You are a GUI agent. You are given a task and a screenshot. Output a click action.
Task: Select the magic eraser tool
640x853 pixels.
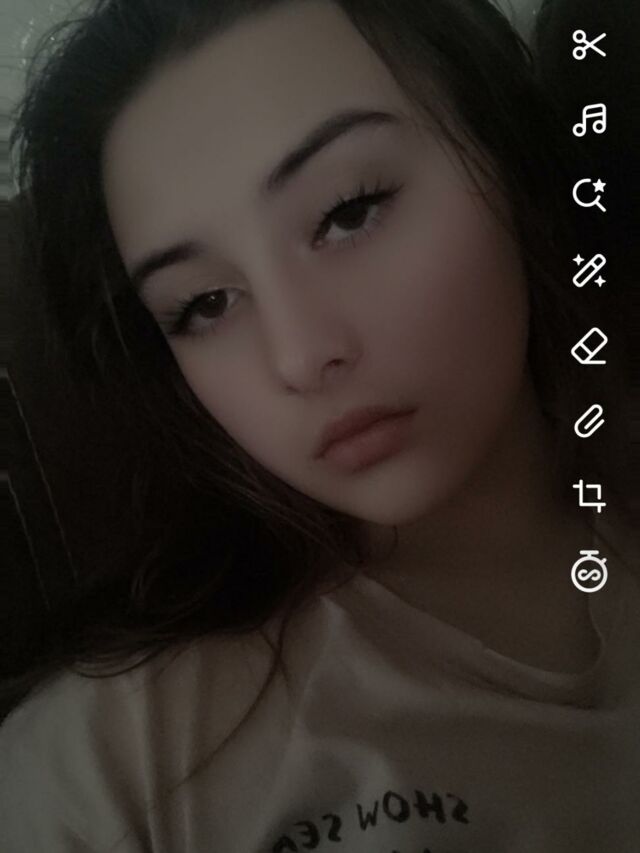coord(589,347)
